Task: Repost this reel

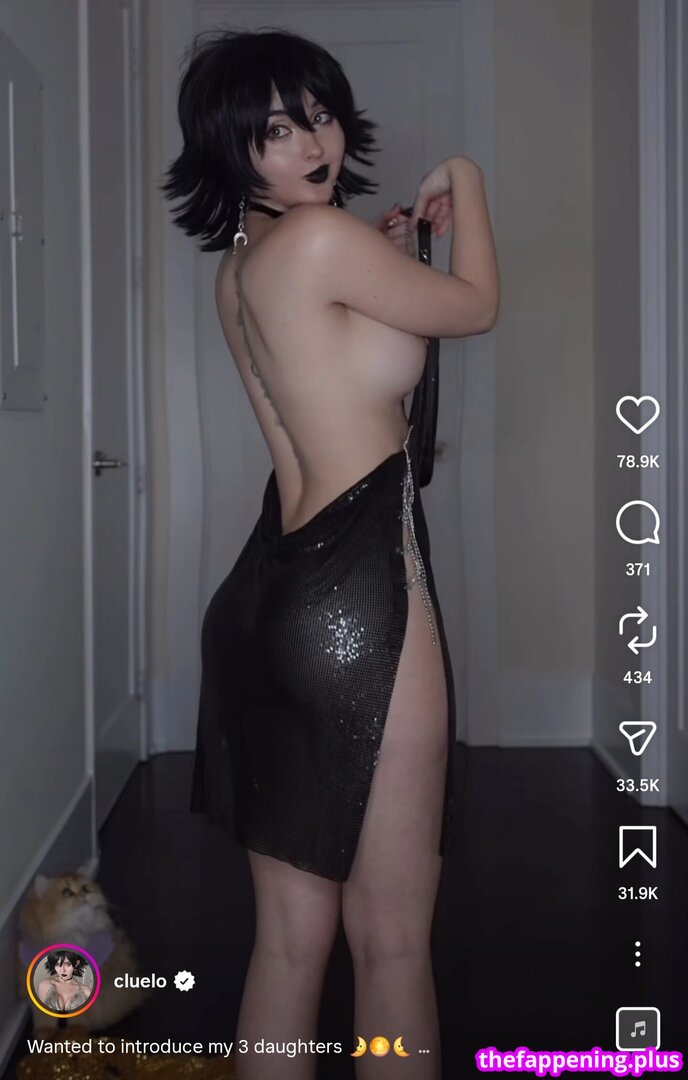Action: click(637, 630)
